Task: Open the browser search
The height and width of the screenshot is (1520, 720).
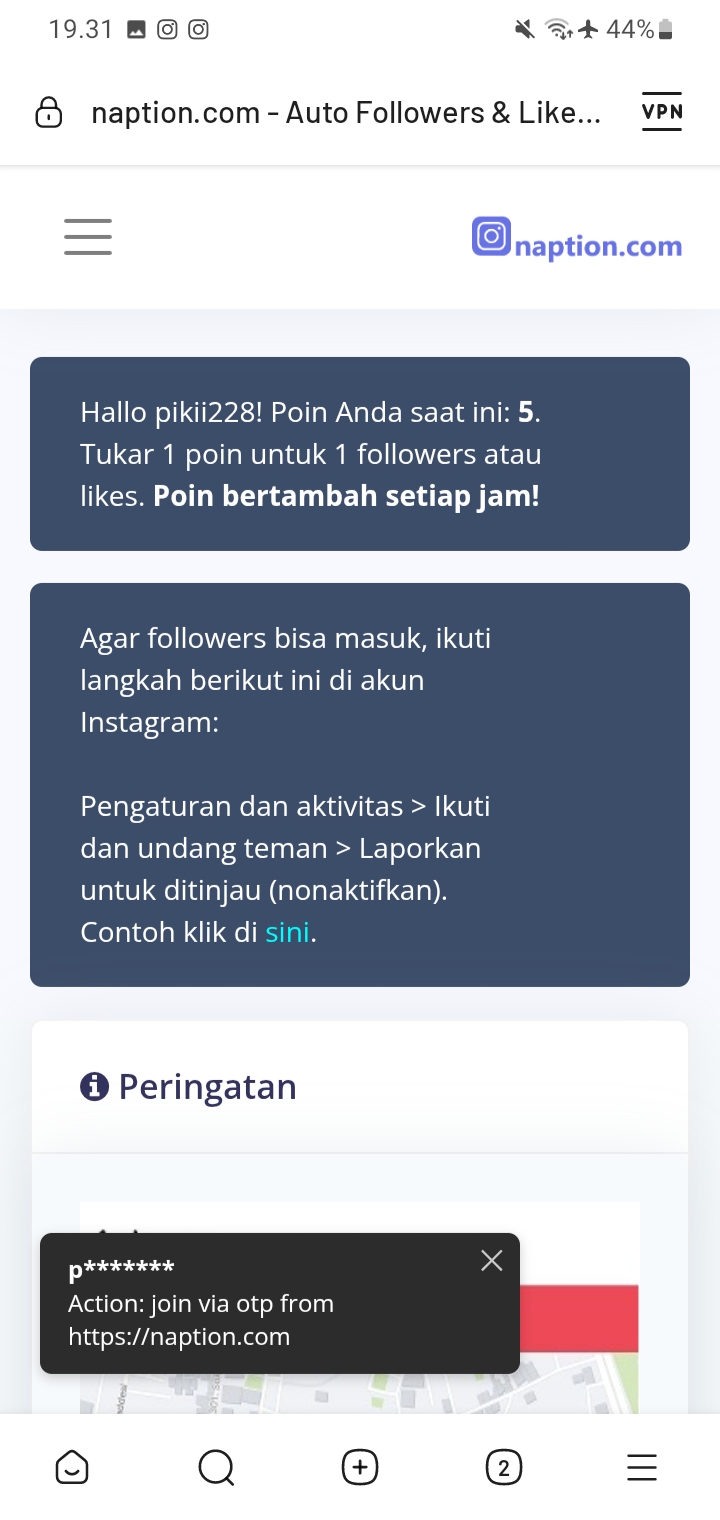Action: coord(216,1467)
